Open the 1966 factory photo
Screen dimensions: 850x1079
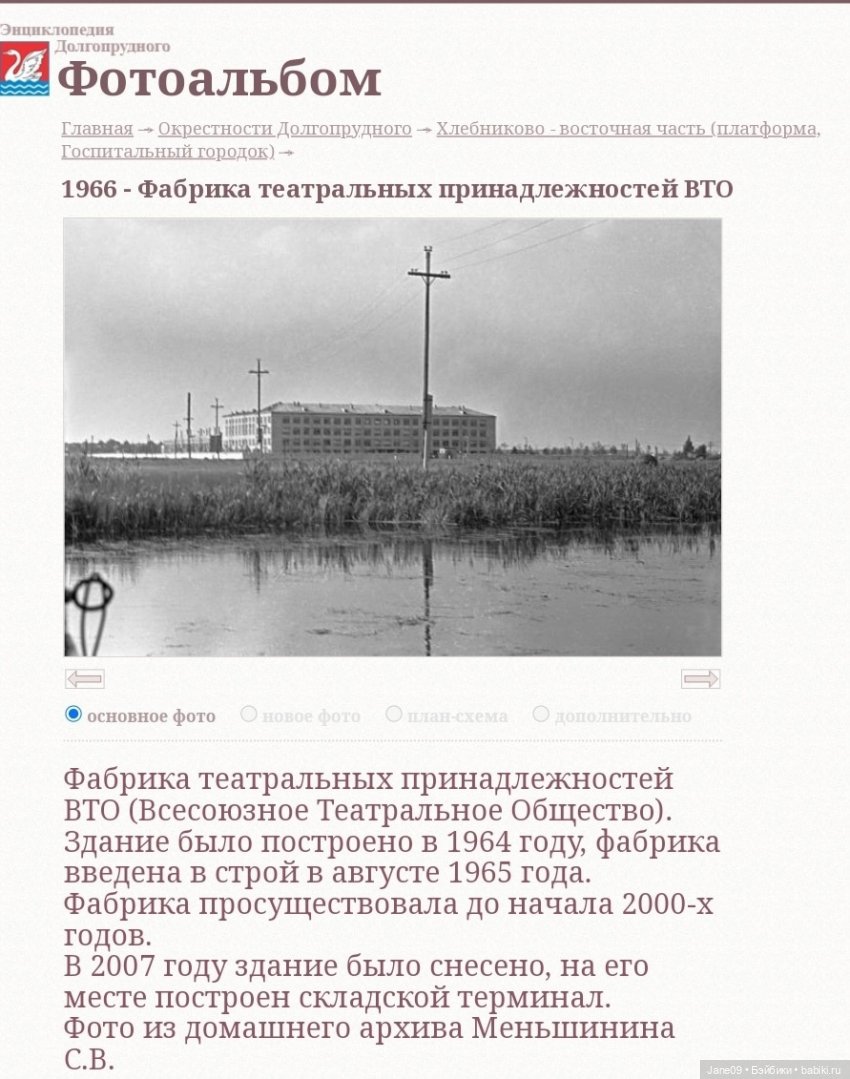pyautogui.click(x=392, y=437)
